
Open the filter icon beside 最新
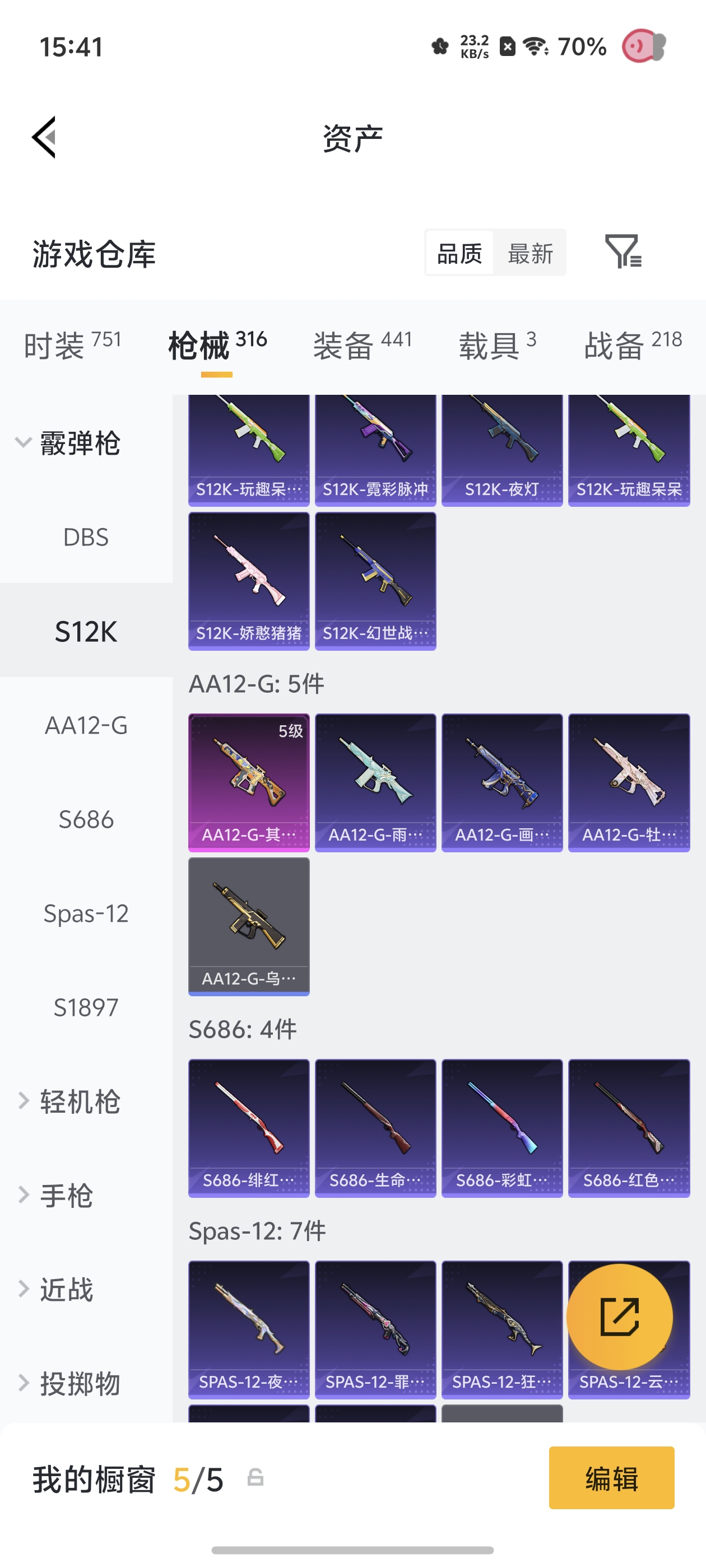coord(623,251)
